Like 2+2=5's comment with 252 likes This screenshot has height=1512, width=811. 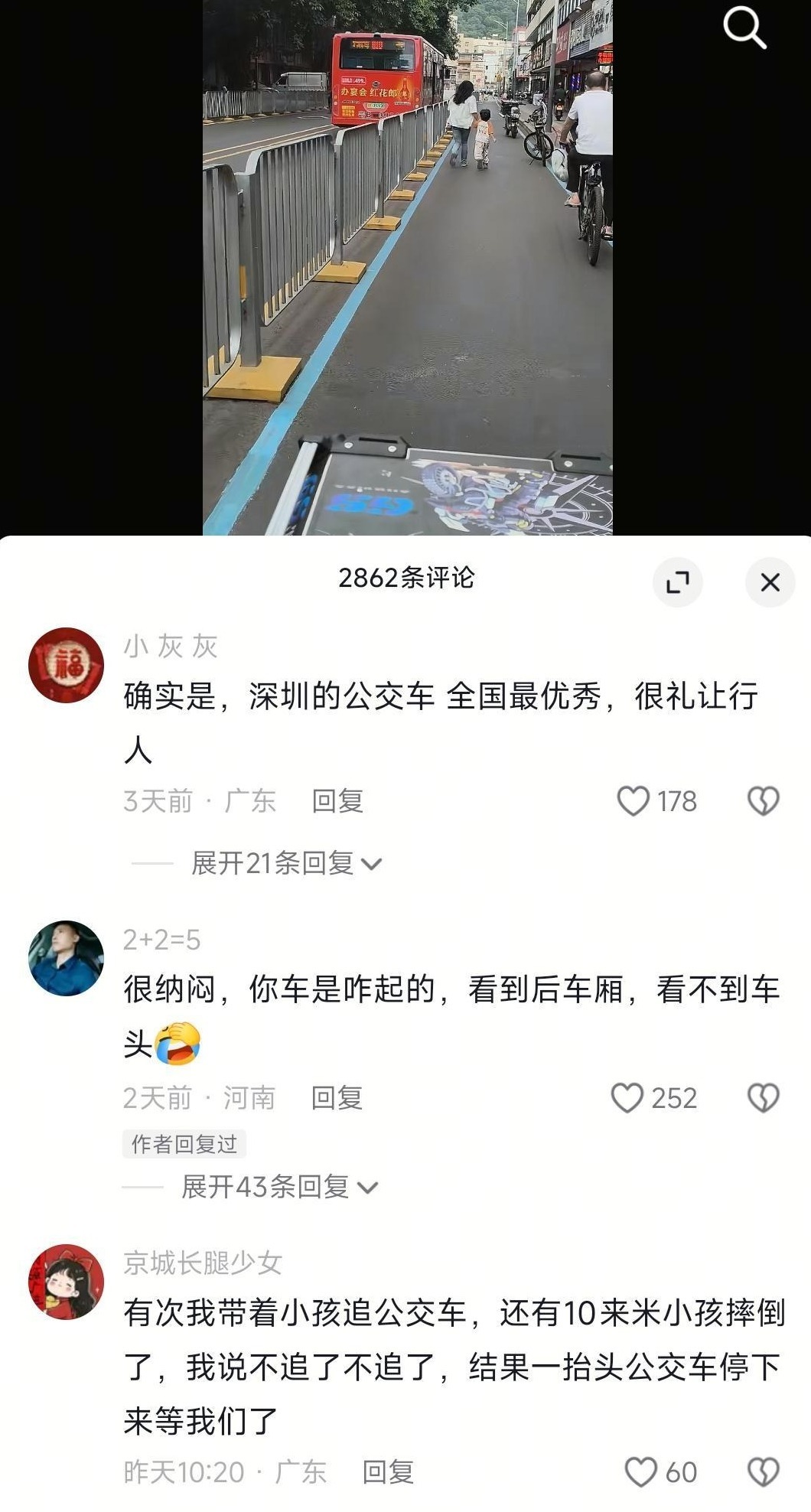(627, 1098)
